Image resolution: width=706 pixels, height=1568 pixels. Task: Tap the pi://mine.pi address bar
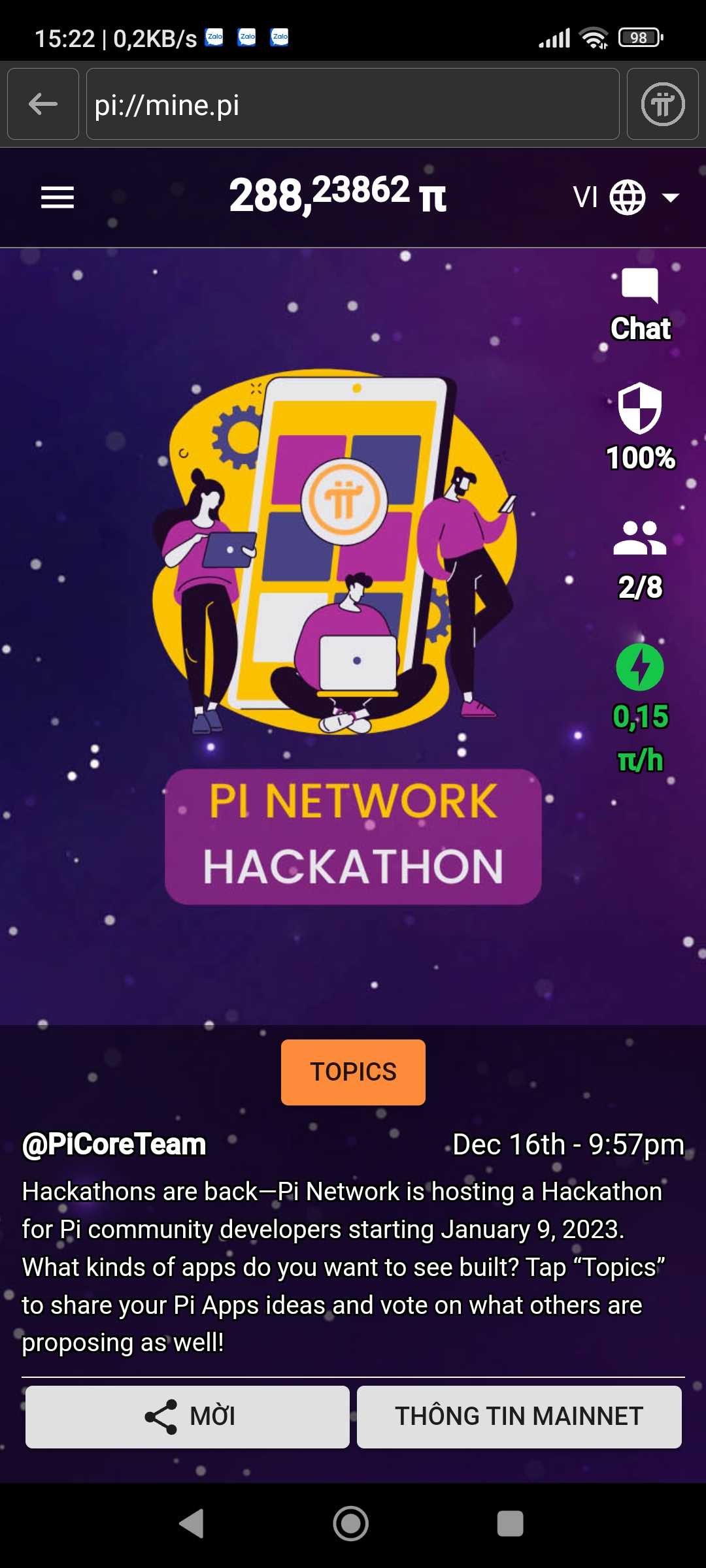point(352,104)
